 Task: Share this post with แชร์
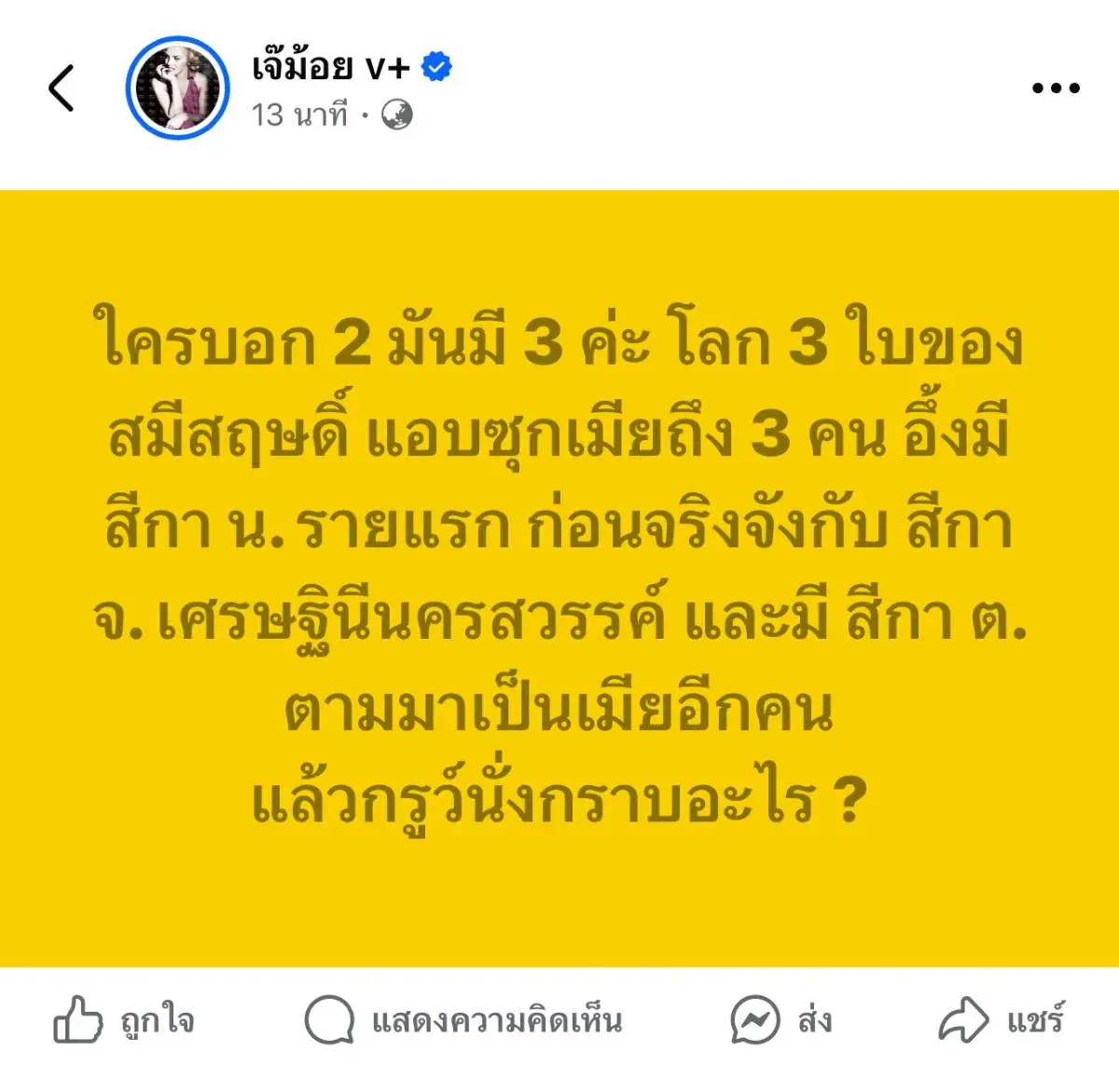pos(1001,1020)
